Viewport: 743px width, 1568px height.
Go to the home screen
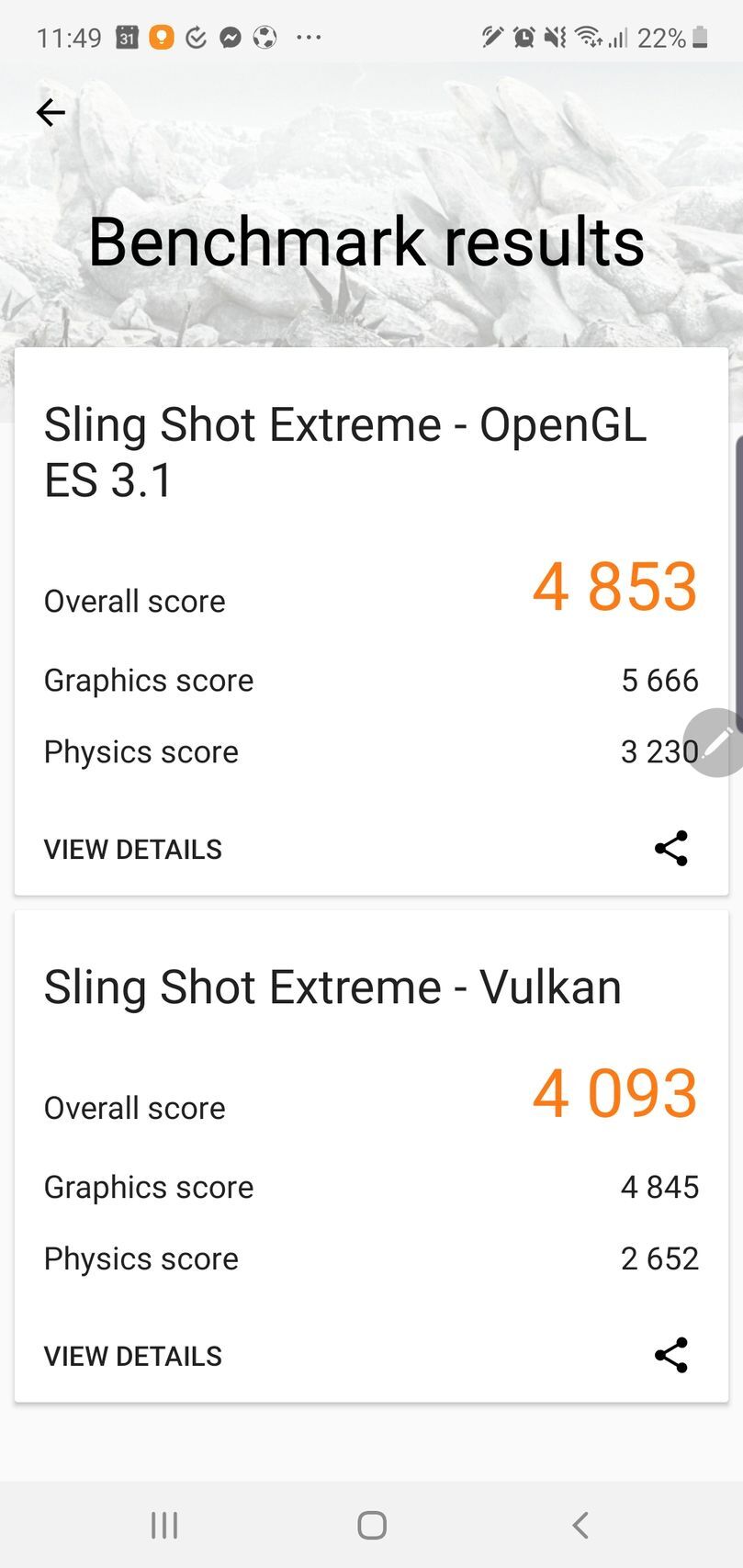click(371, 1525)
